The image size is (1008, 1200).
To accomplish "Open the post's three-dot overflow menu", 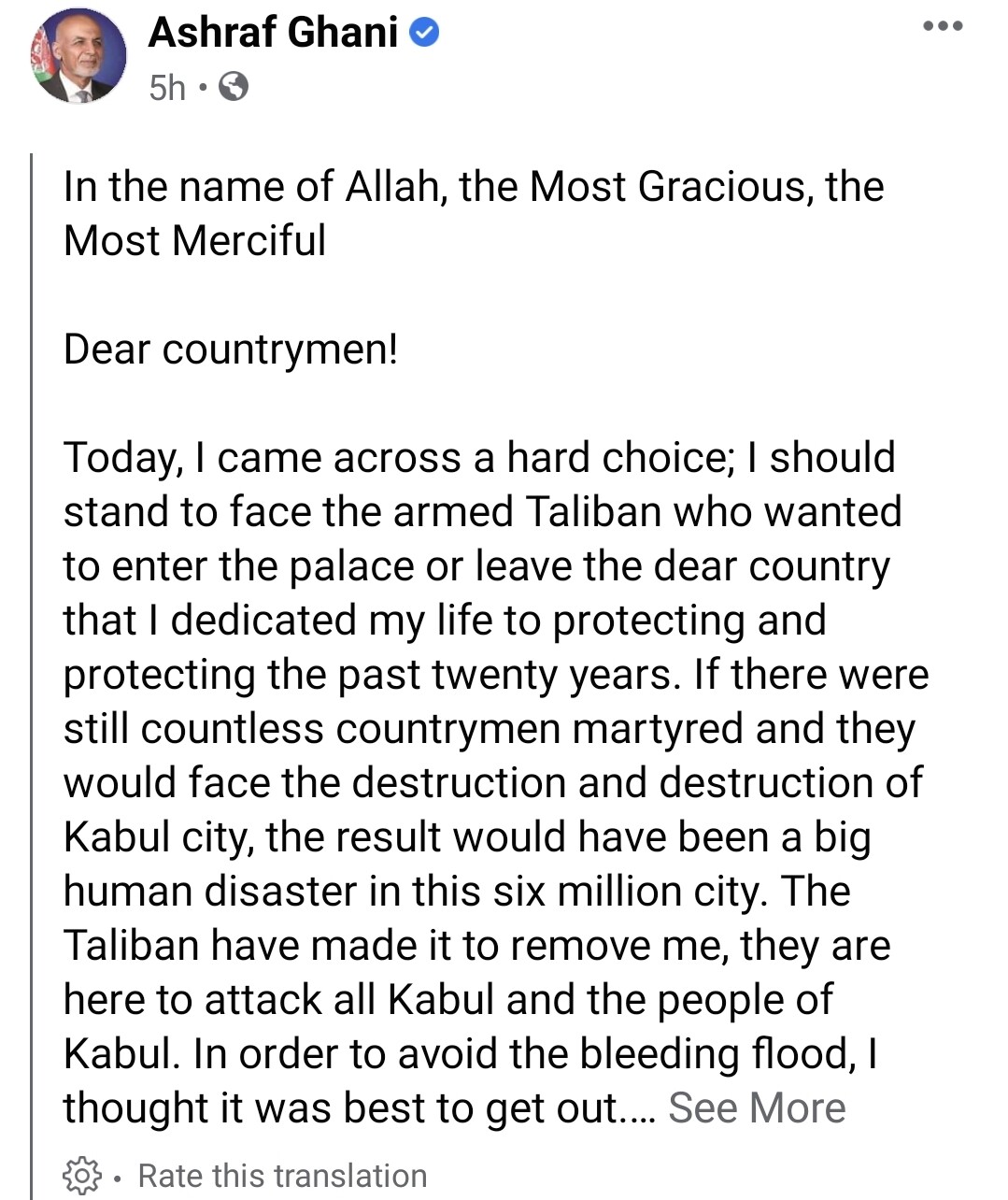I will pos(942,27).
